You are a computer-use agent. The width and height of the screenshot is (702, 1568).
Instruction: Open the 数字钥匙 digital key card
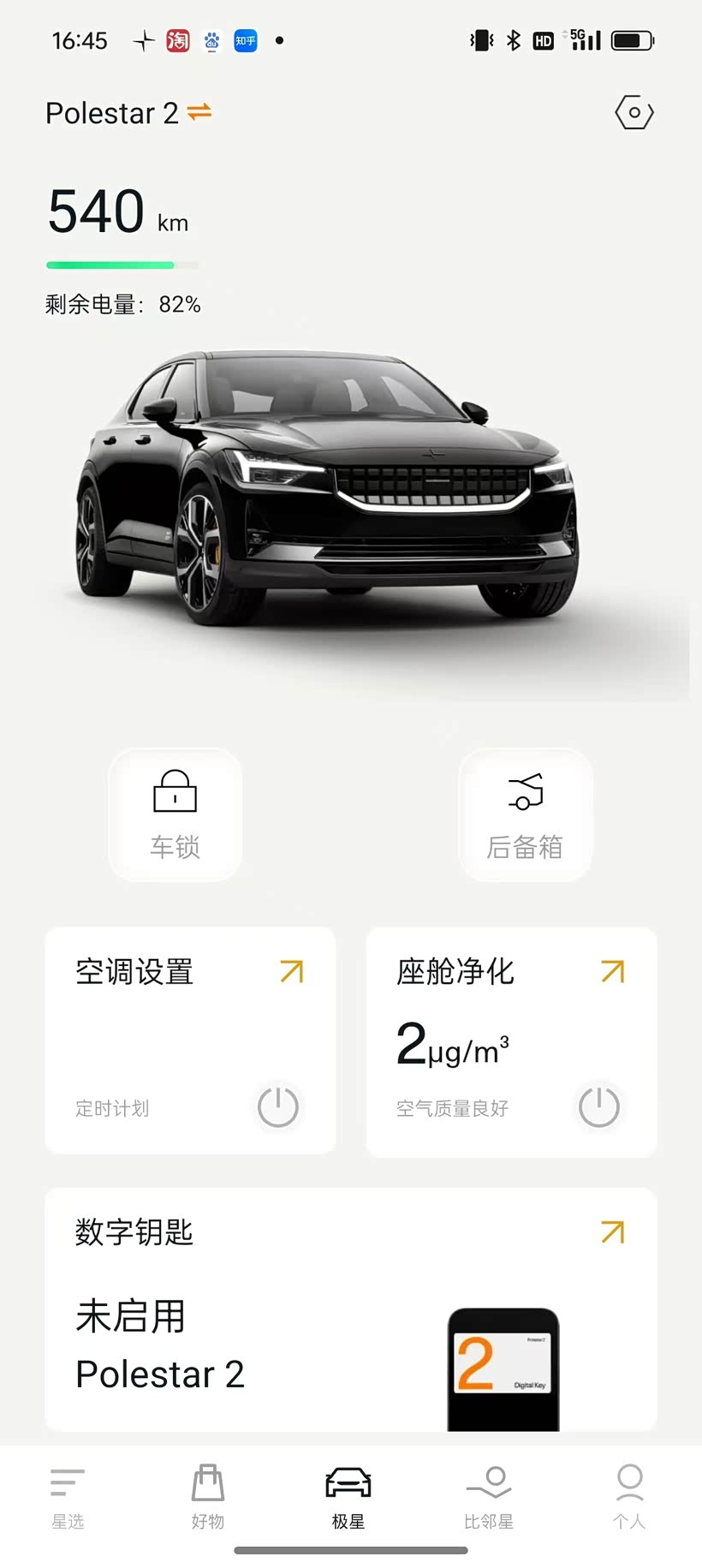pos(613,1232)
